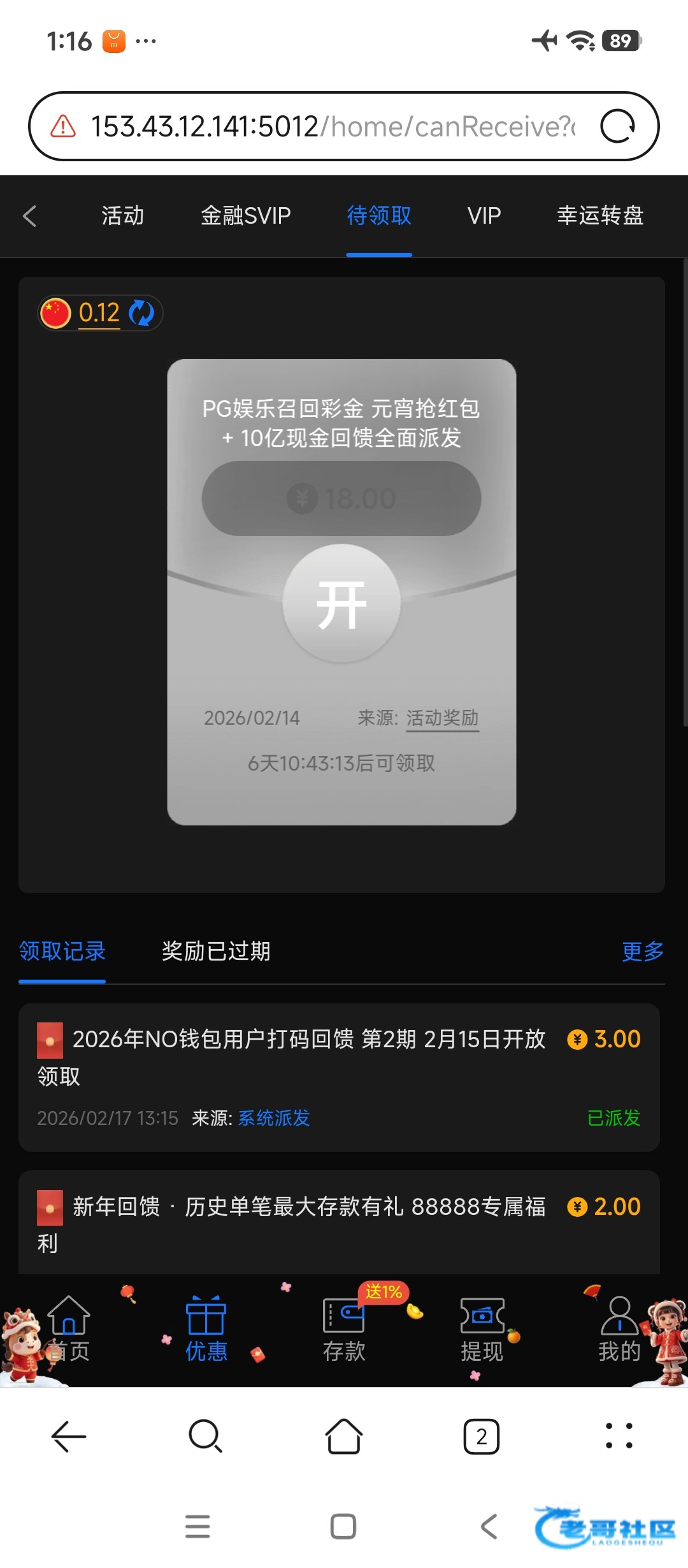Viewport: 688px width, 1568px height.
Task: Switch to 幸运转盘 tab
Action: tap(600, 216)
